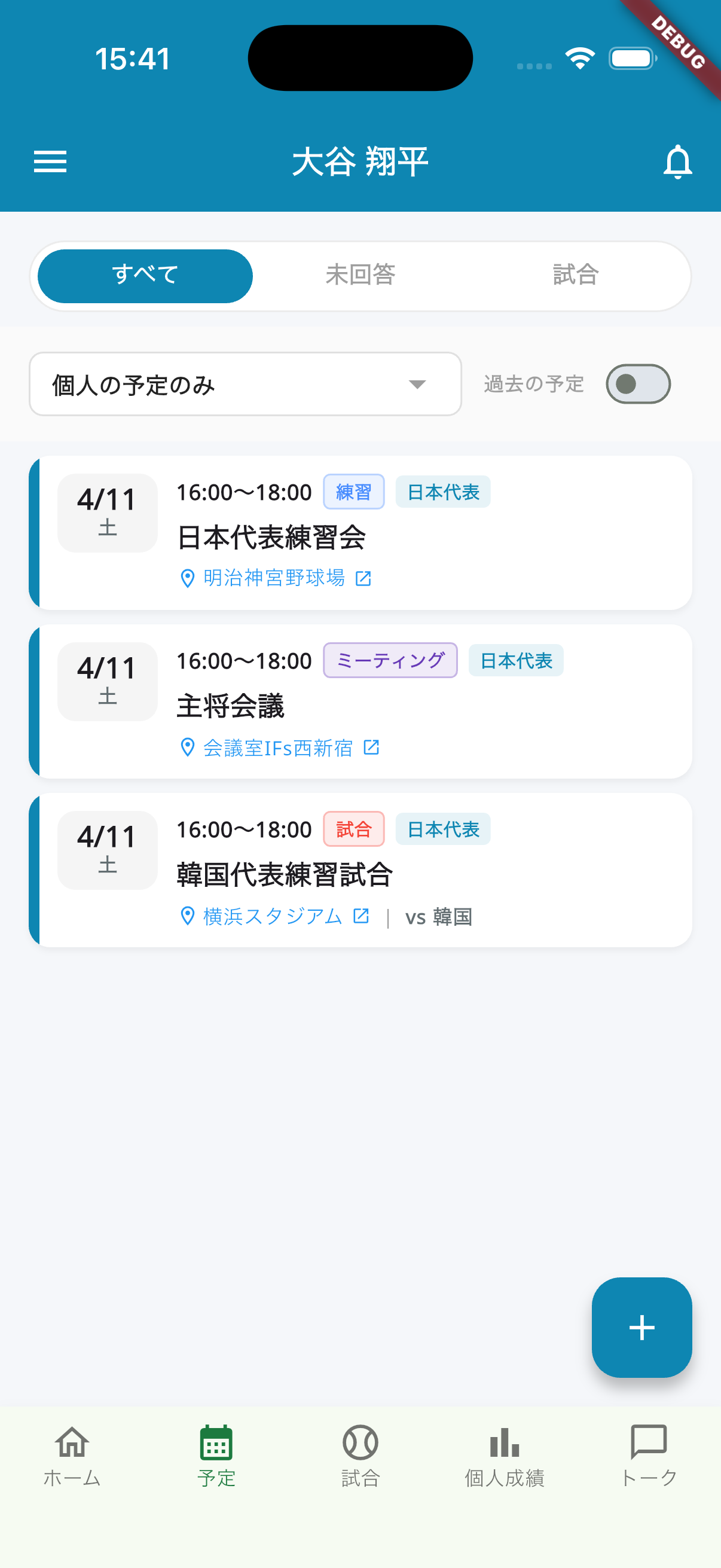
Task: Enable the 過去の予定 toggle
Action: pos(638,383)
